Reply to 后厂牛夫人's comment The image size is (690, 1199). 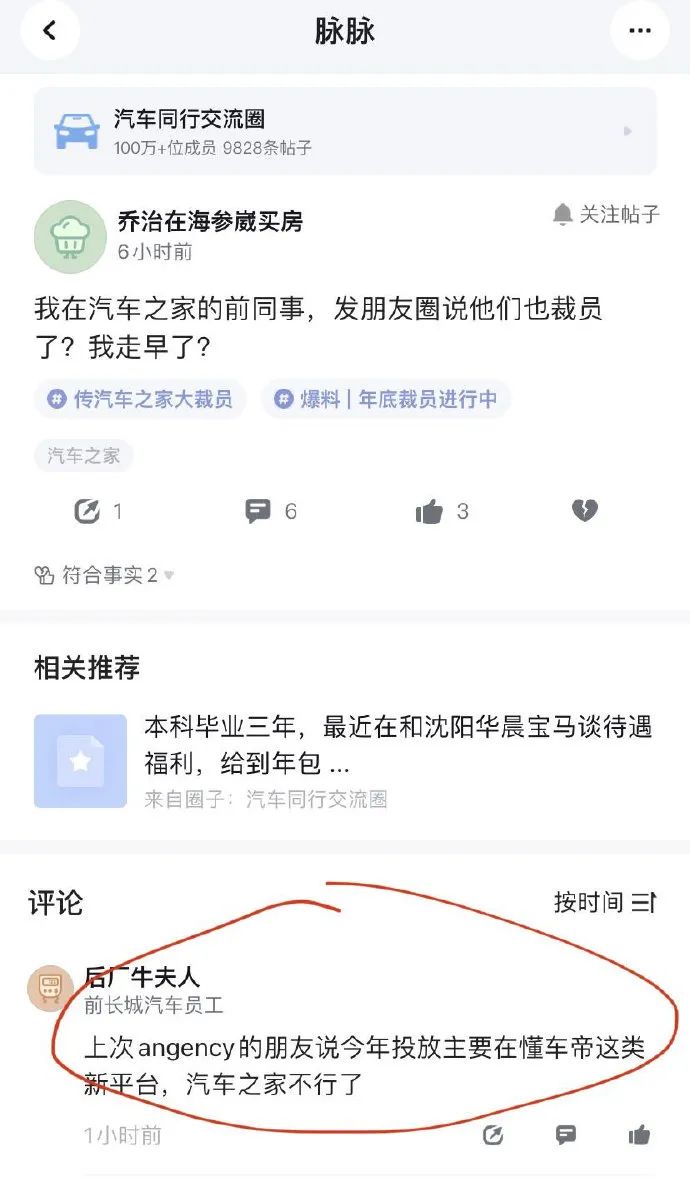coord(566,1135)
